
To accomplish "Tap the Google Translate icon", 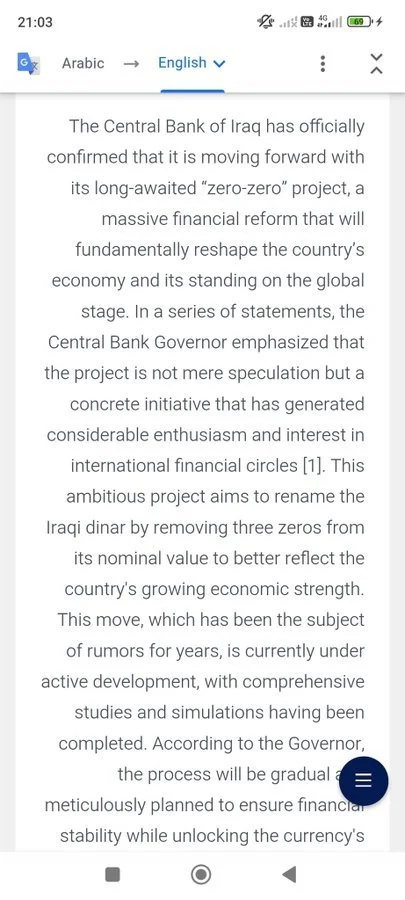I will coord(28,63).
